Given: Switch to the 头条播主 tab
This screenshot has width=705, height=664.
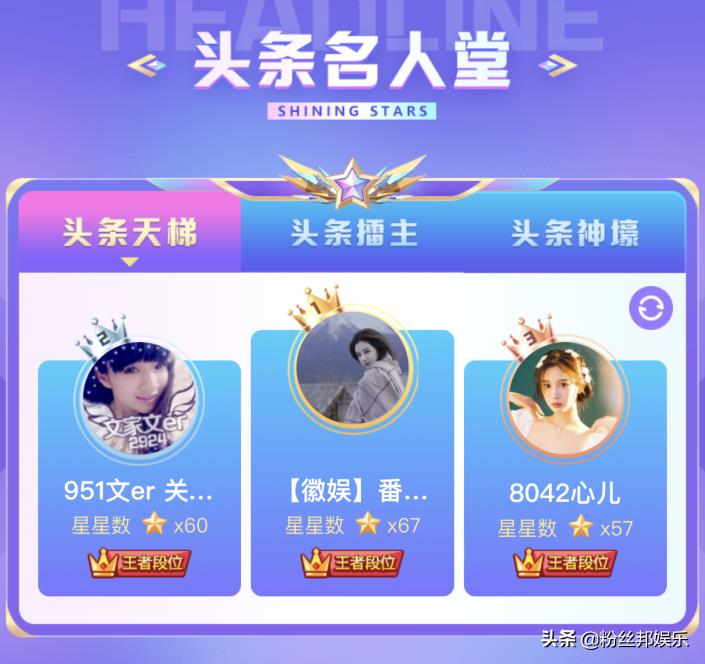Looking at the screenshot, I should pyautogui.click(x=353, y=233).
